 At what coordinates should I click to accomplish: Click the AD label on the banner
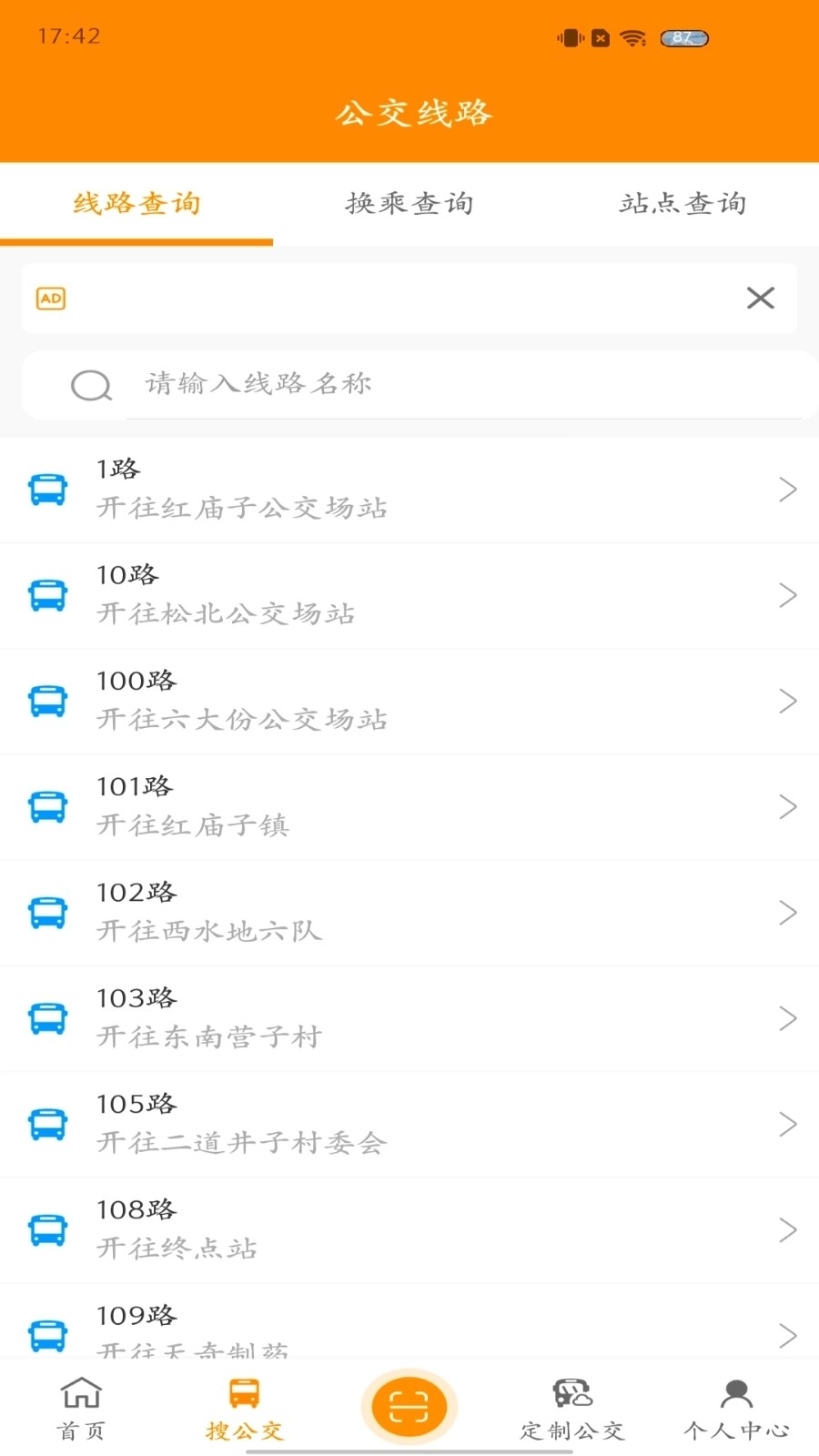point(51,298)
